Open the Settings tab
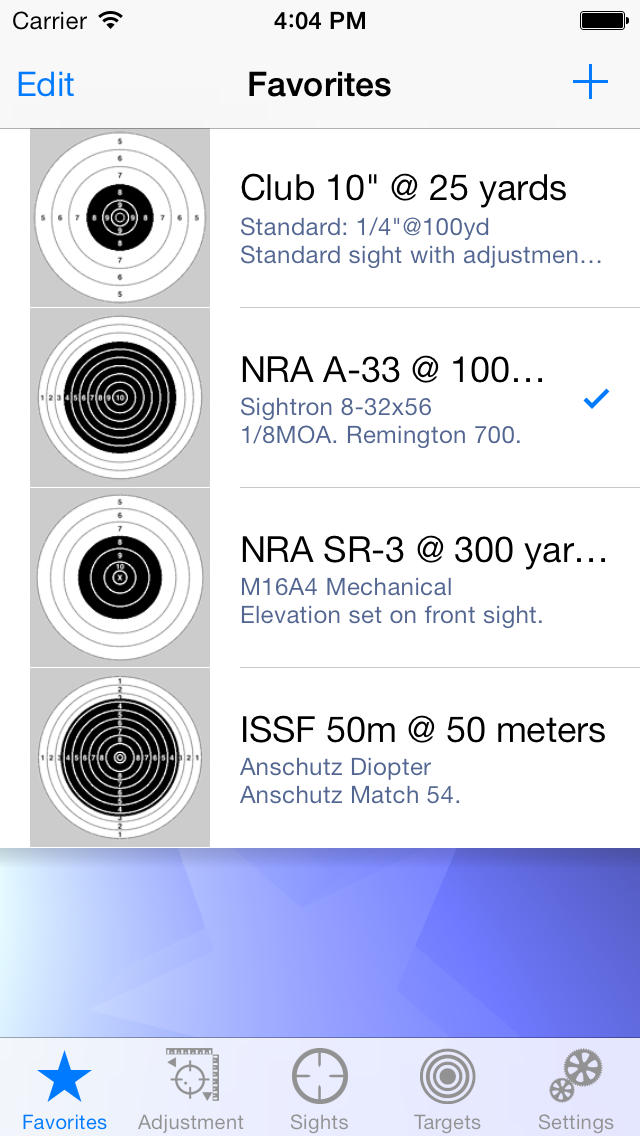 [575, 1088]
